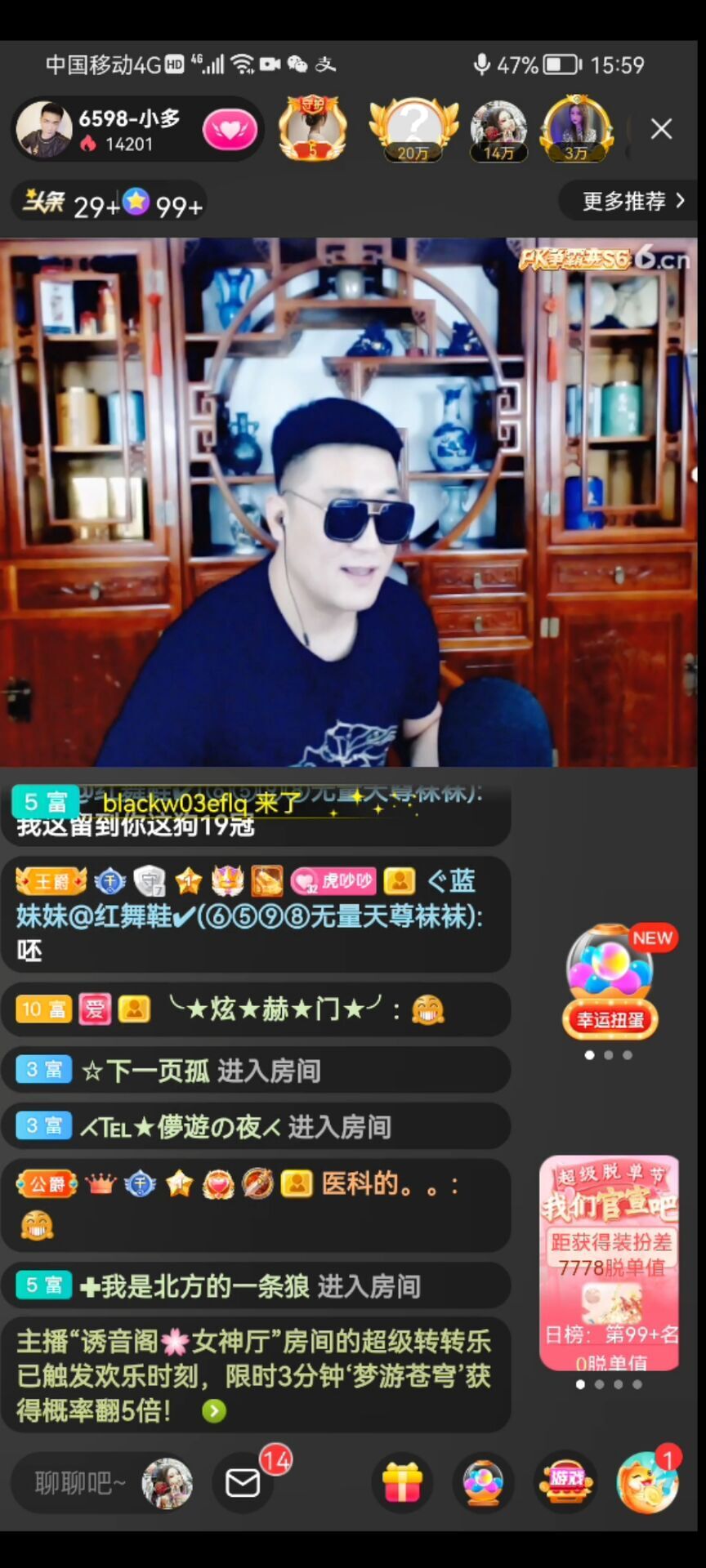Viewport: 706px width, 1568px height.
Task: Tap the chat message from 炫★赫★门★
Action: pyautogui.click(x=255, y=1010)
